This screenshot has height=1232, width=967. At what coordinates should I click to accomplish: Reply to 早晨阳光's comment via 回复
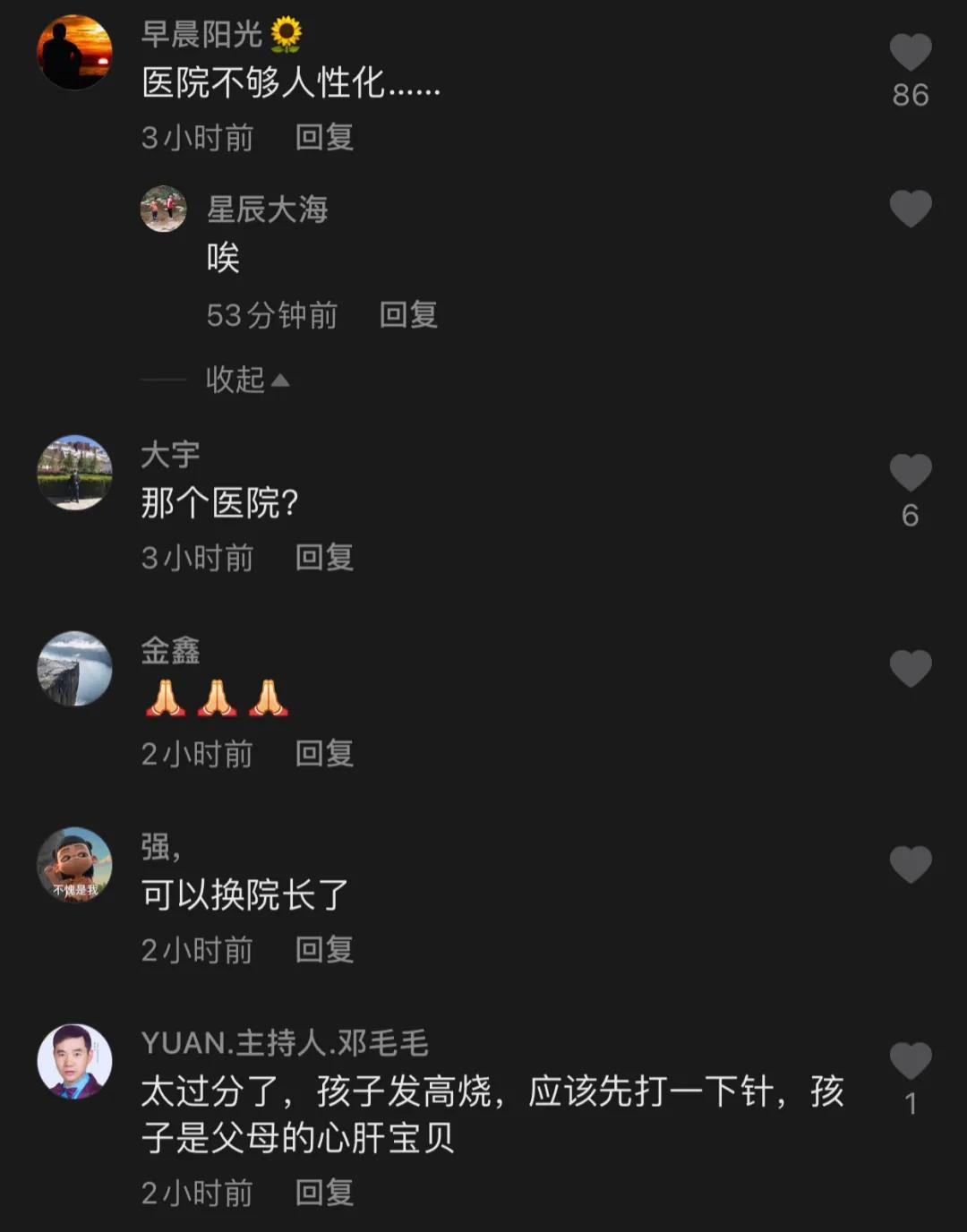click(323, 138)
